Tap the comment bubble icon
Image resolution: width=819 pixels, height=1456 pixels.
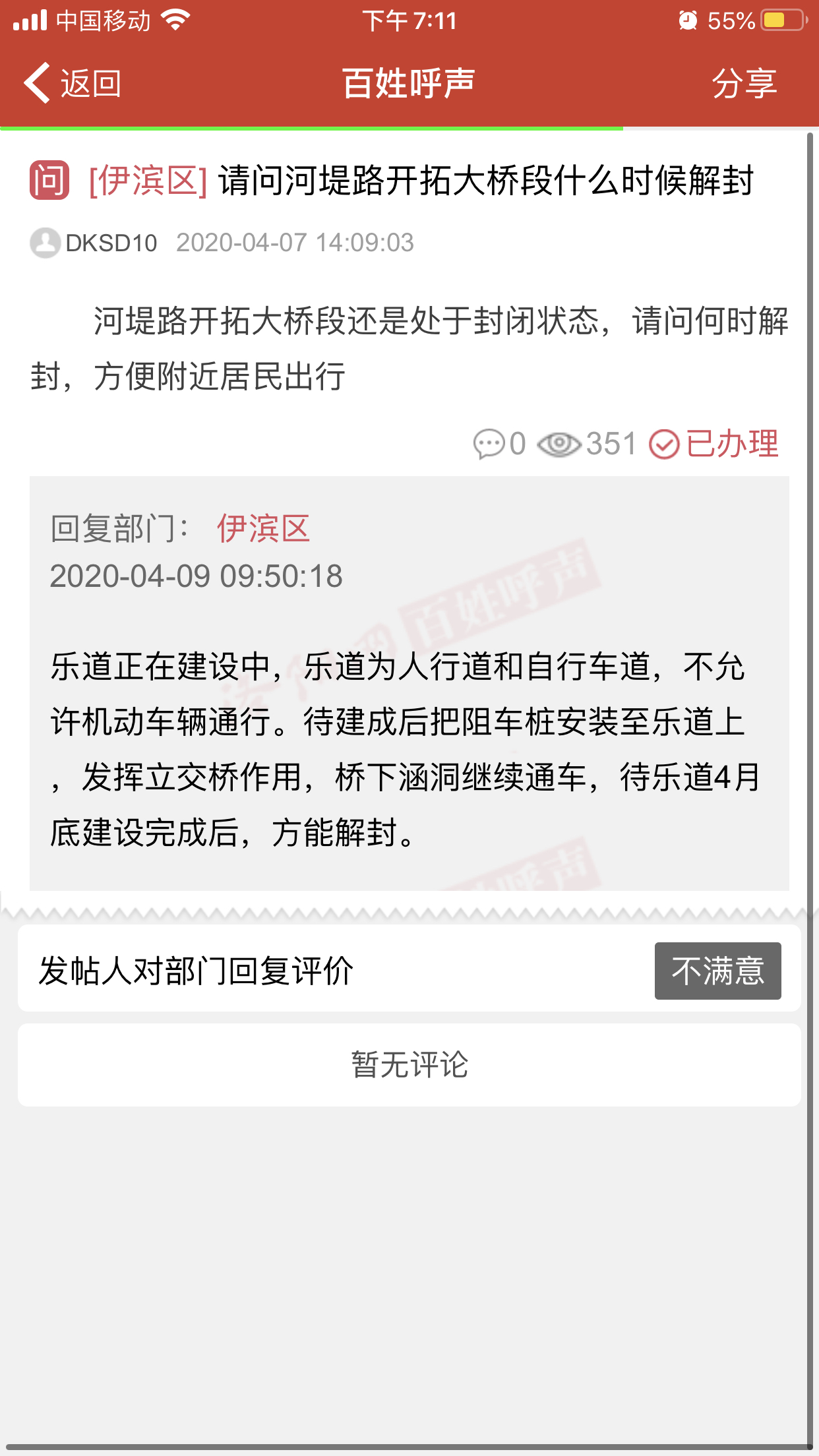point(489,444)
